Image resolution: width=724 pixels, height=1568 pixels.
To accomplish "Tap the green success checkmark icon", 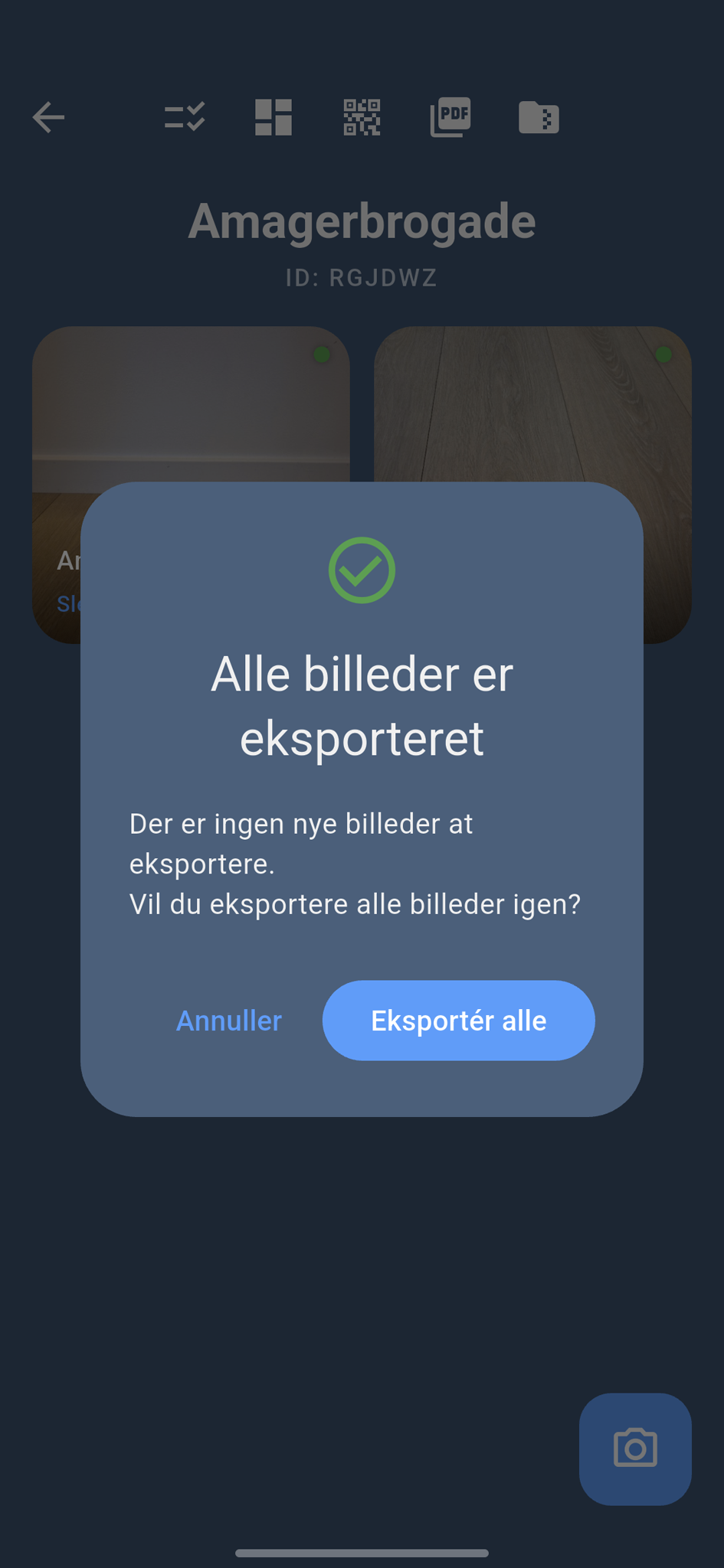I will click(x=362, y=570).
